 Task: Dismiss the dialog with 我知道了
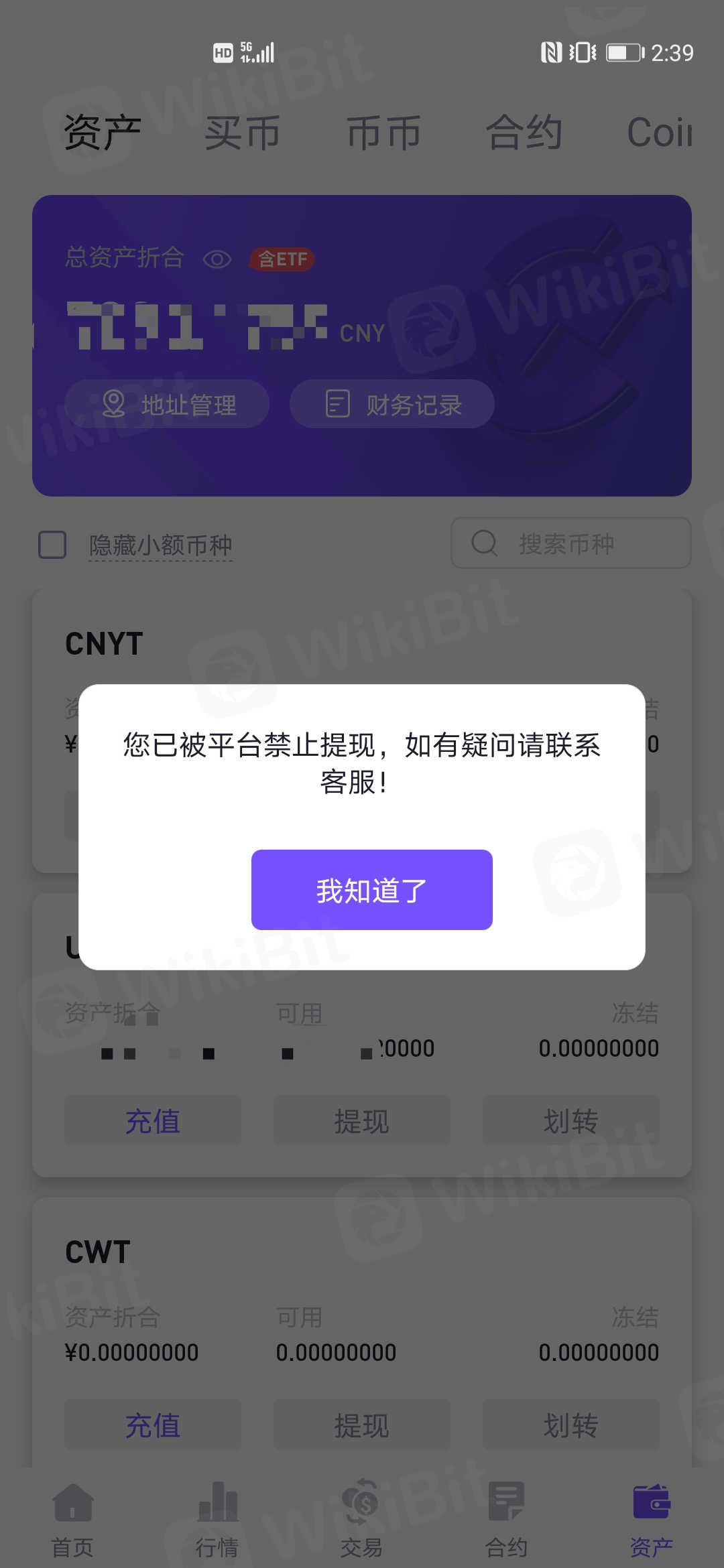pyautogui.click(x=371, y=890)
